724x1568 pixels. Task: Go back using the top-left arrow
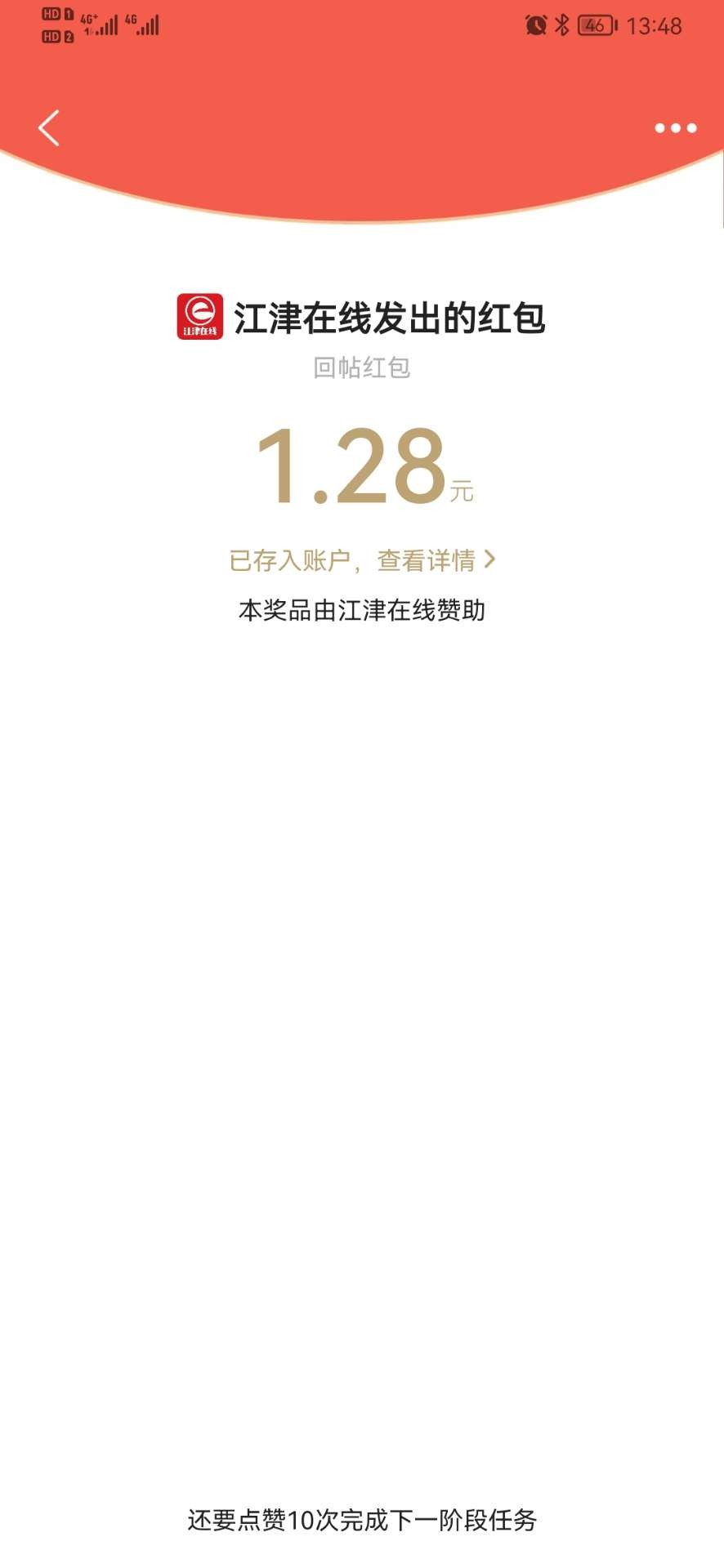pos(49,128)
